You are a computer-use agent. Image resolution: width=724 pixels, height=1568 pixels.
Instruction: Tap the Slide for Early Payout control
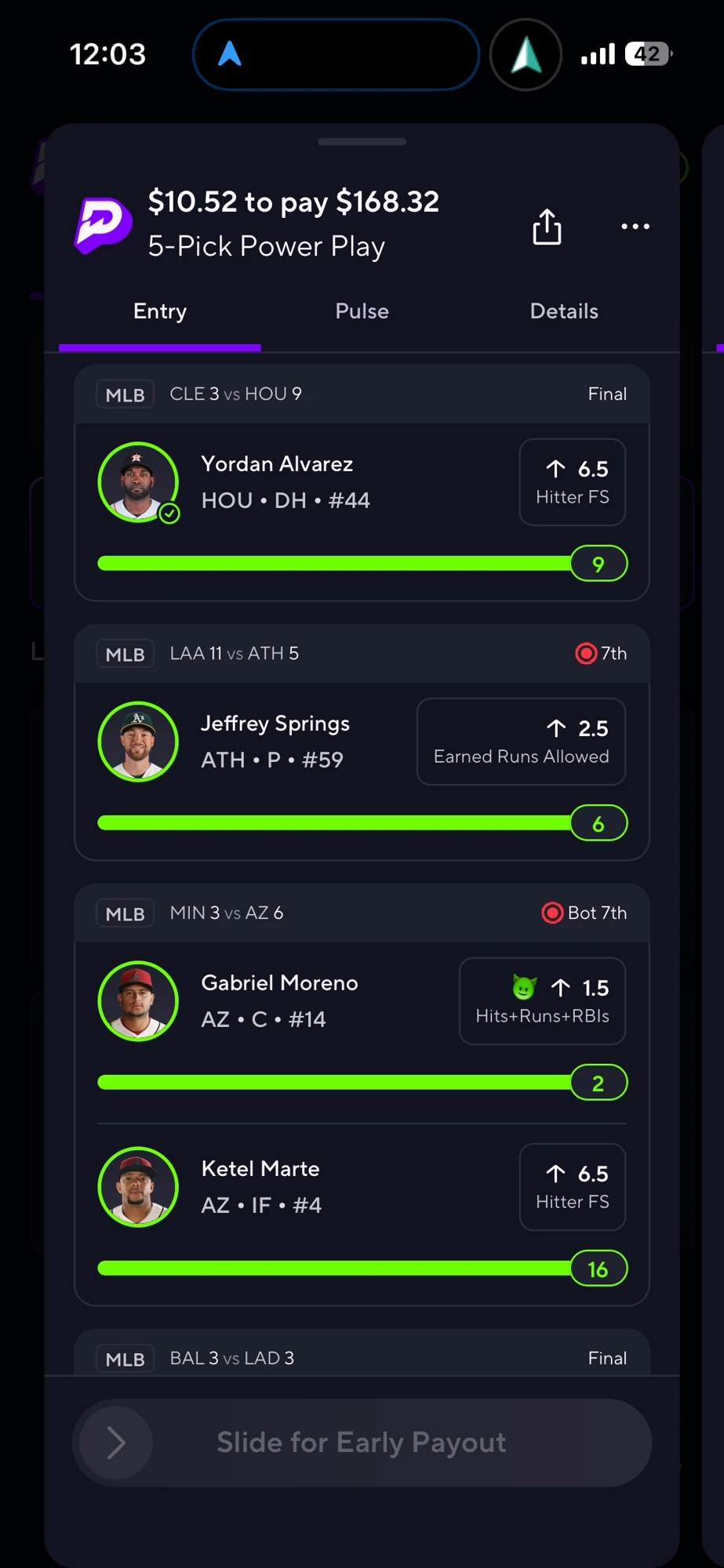[x=362, y=1443]
